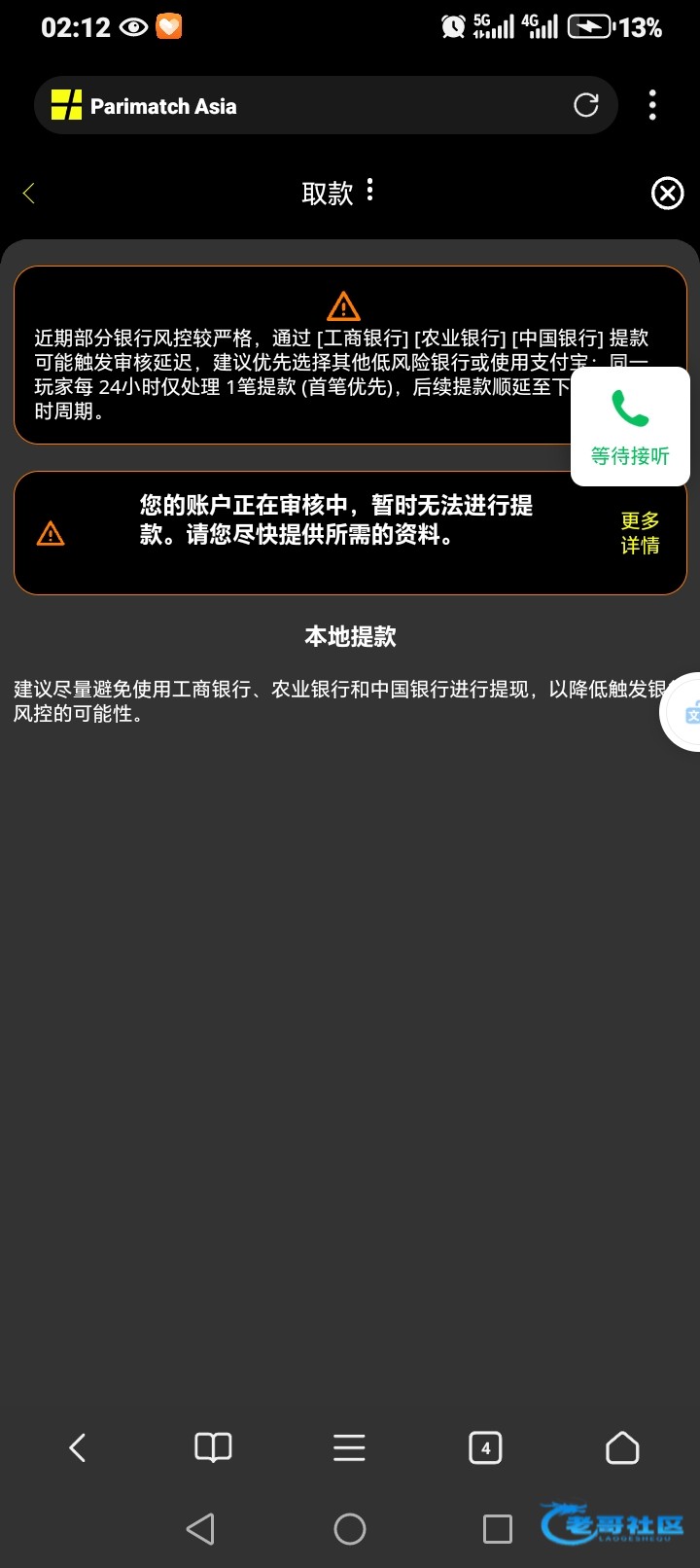Screen dimensions: 700x1568
Task: Close the withdrawal page with the X
Action: [667, 194]
